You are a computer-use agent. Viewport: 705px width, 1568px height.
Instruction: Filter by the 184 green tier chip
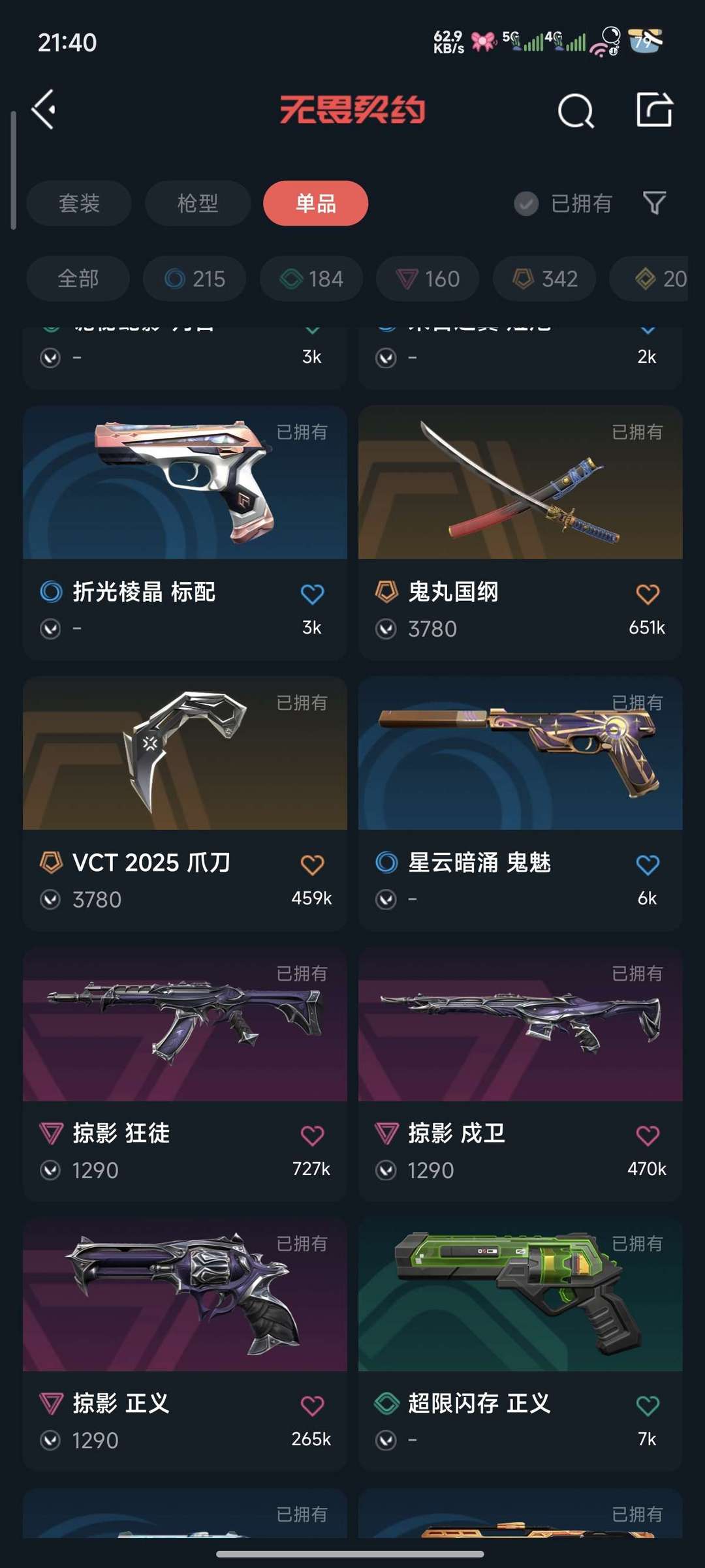click(311, 279)
